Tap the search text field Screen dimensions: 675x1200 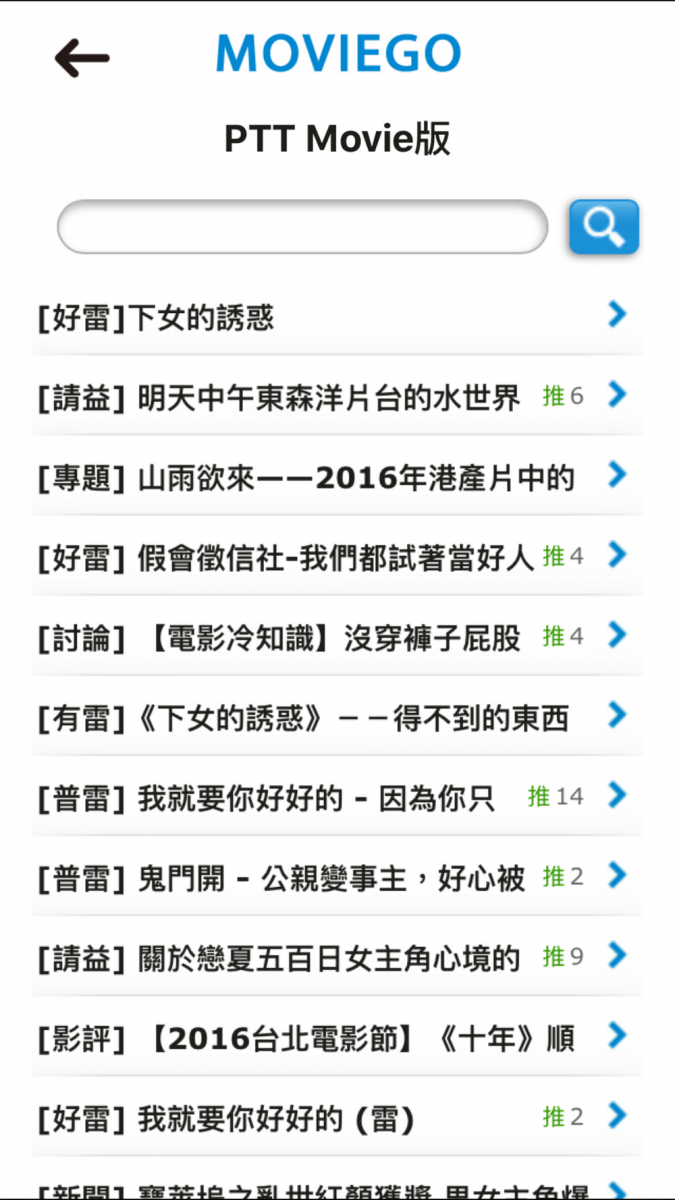pos(302,227)
